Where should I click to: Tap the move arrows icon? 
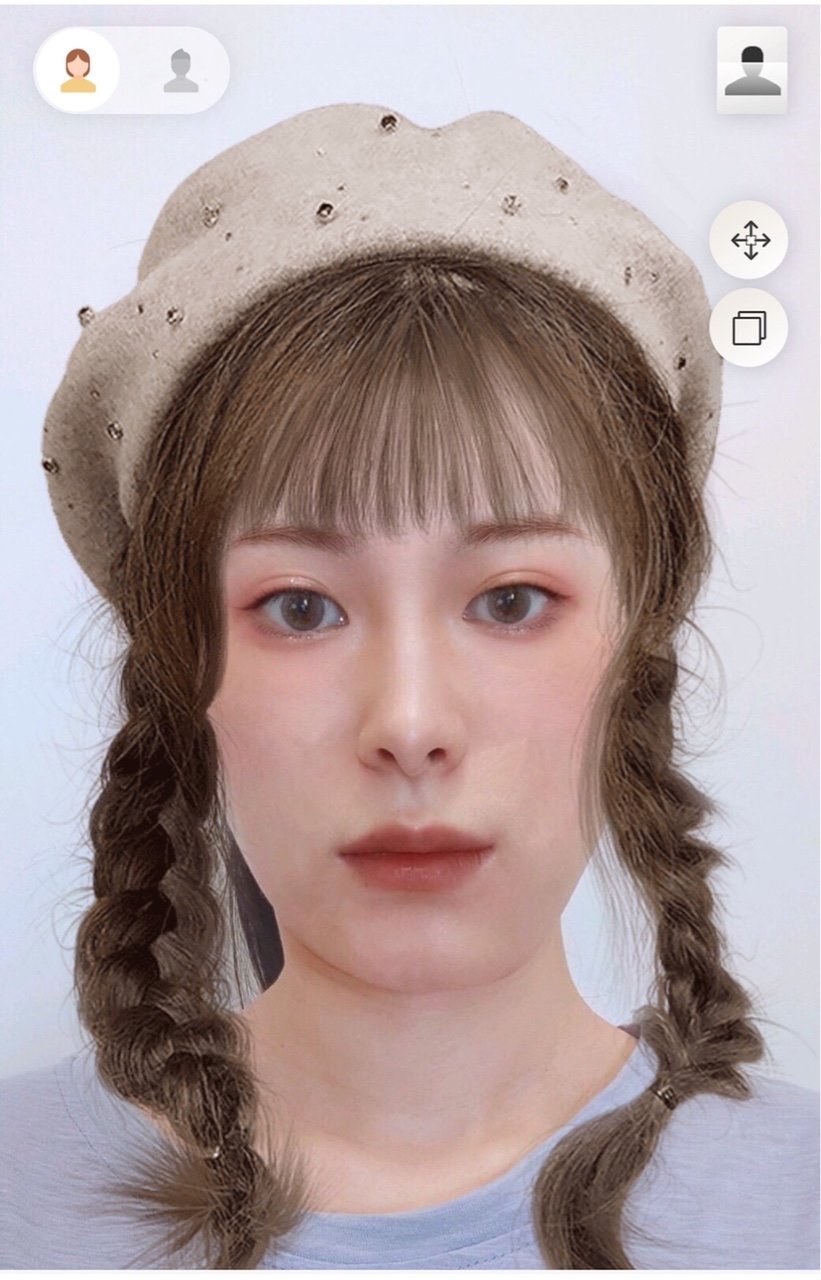pos(749,240)
